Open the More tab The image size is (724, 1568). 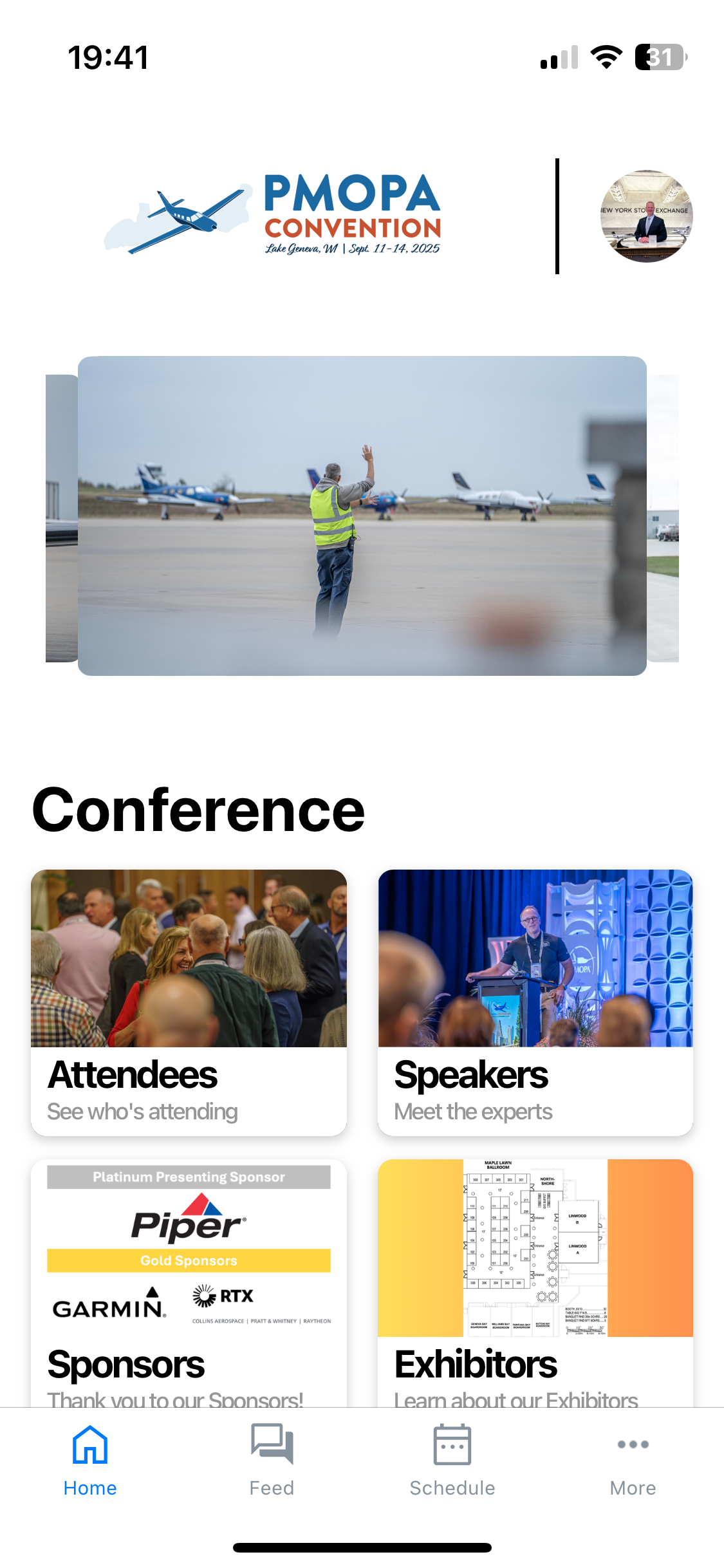click(633, 1460)
